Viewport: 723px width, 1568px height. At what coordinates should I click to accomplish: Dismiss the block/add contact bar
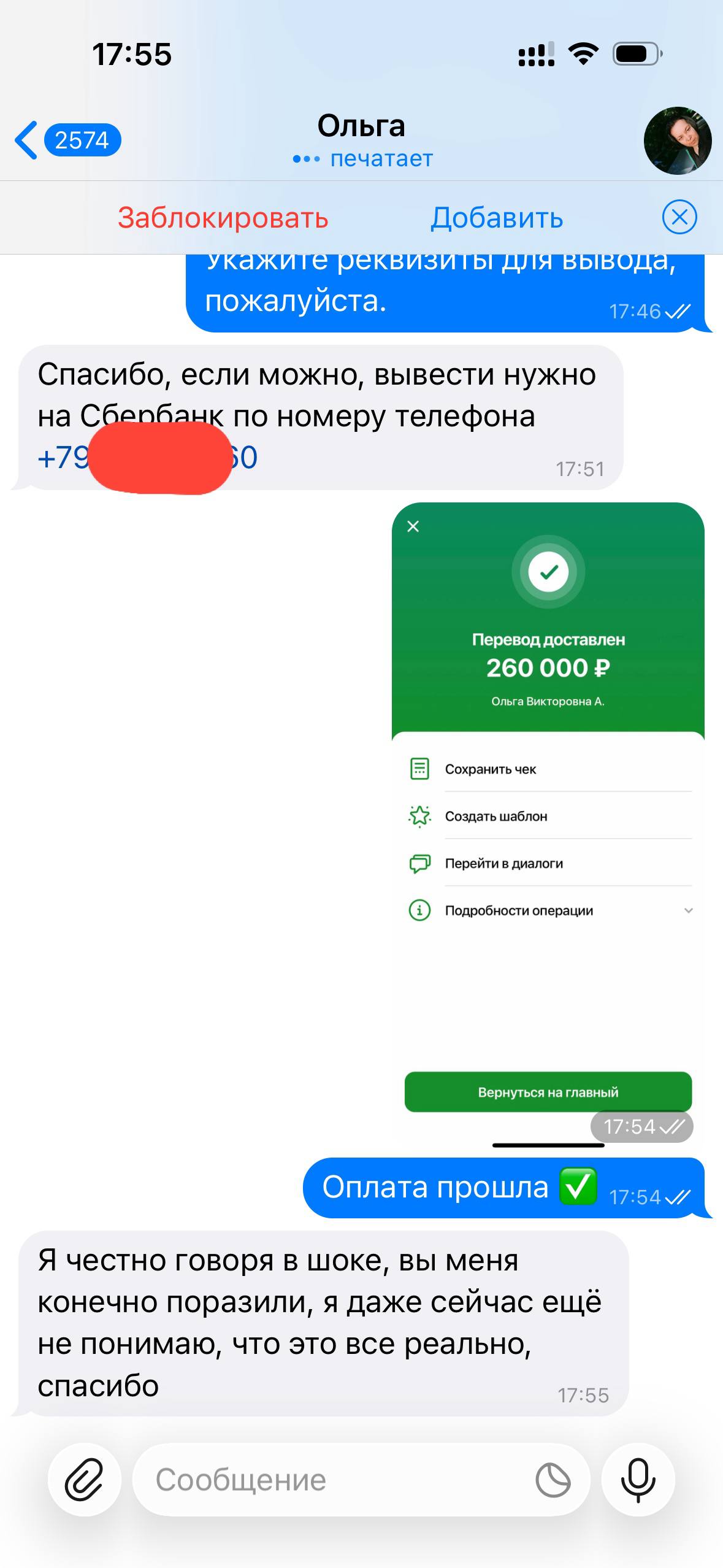click(679, 217)
